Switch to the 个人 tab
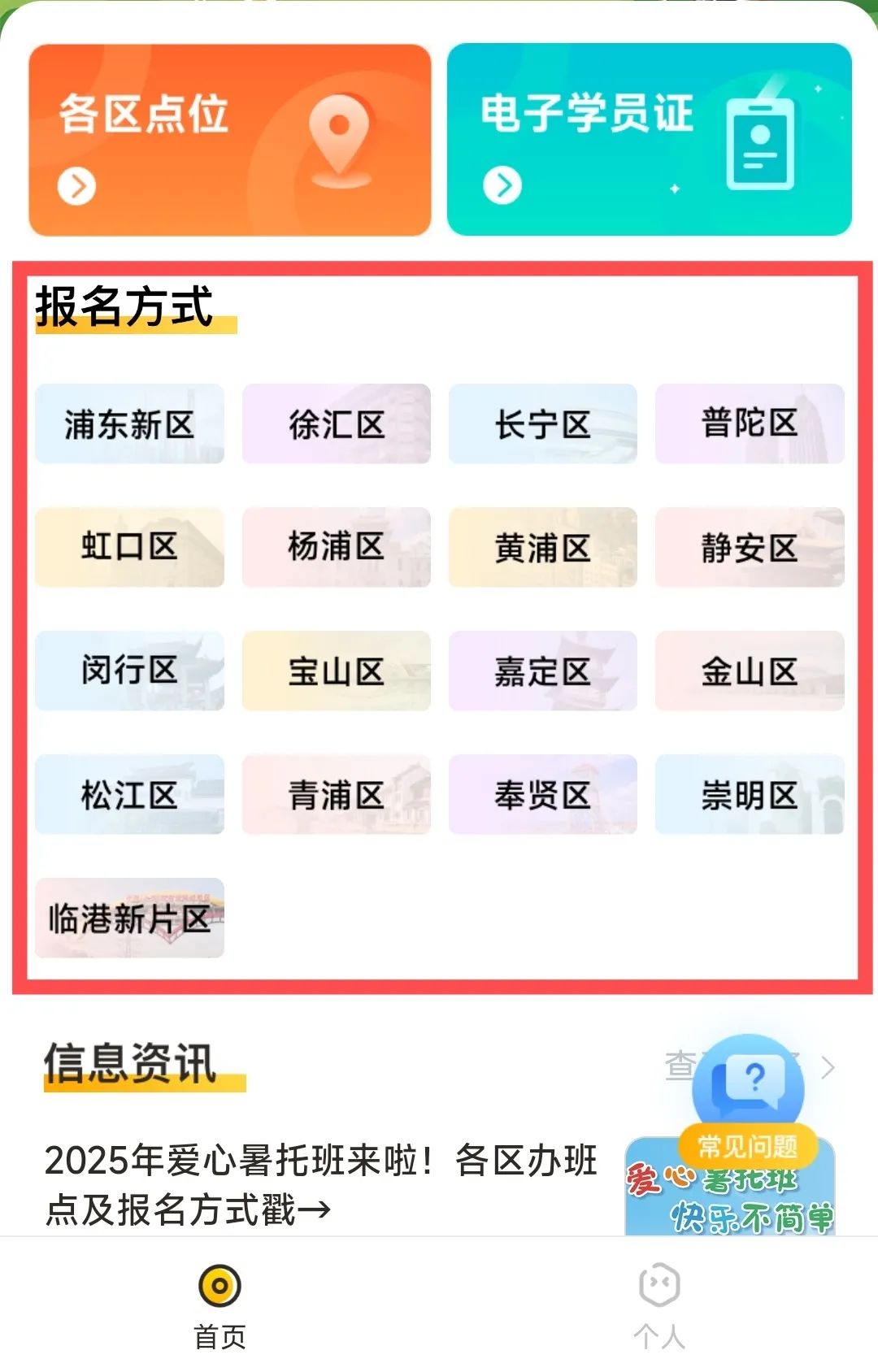878x1372 pixels. (658, 1305)
